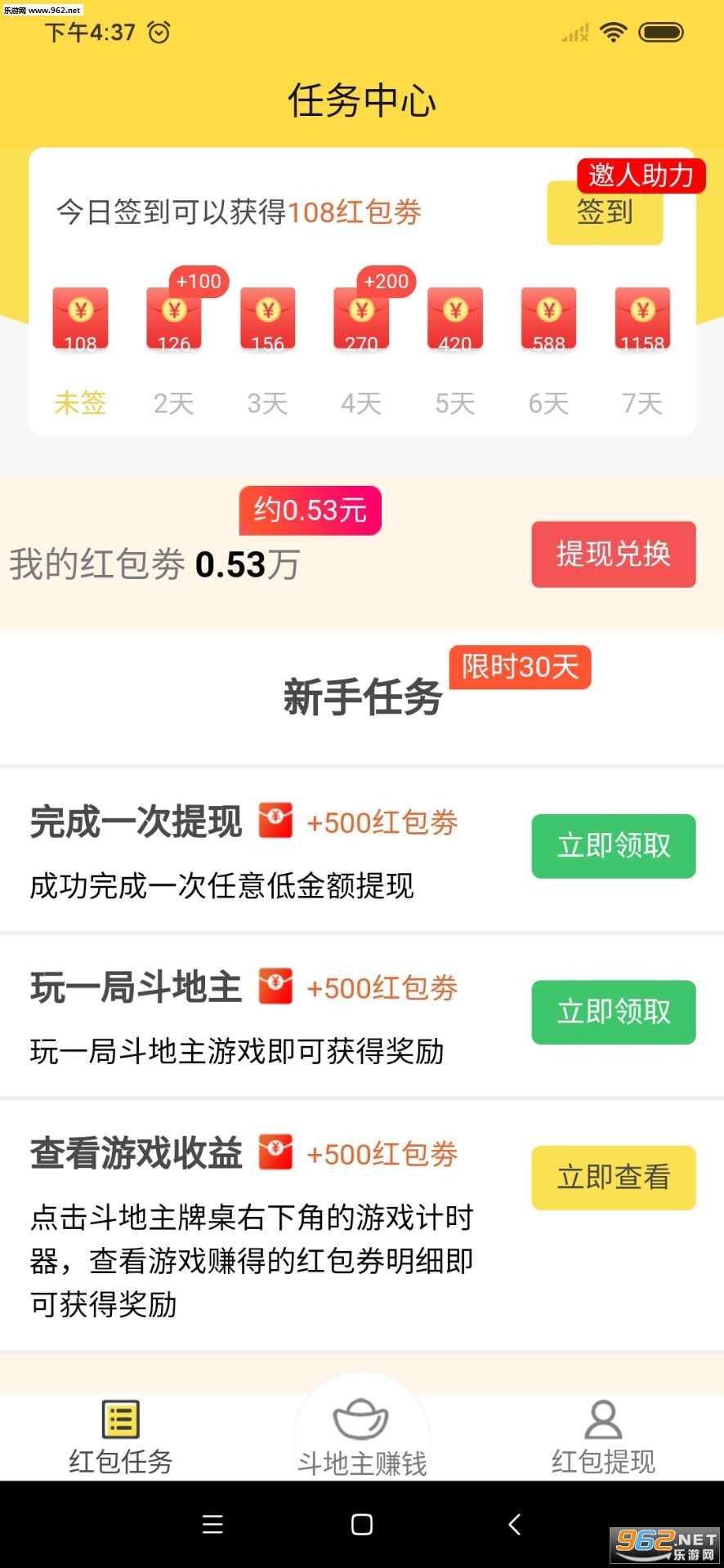Claim reward for 玩一局斗地主 task
724x1568 pixels.
(614, 1012)
